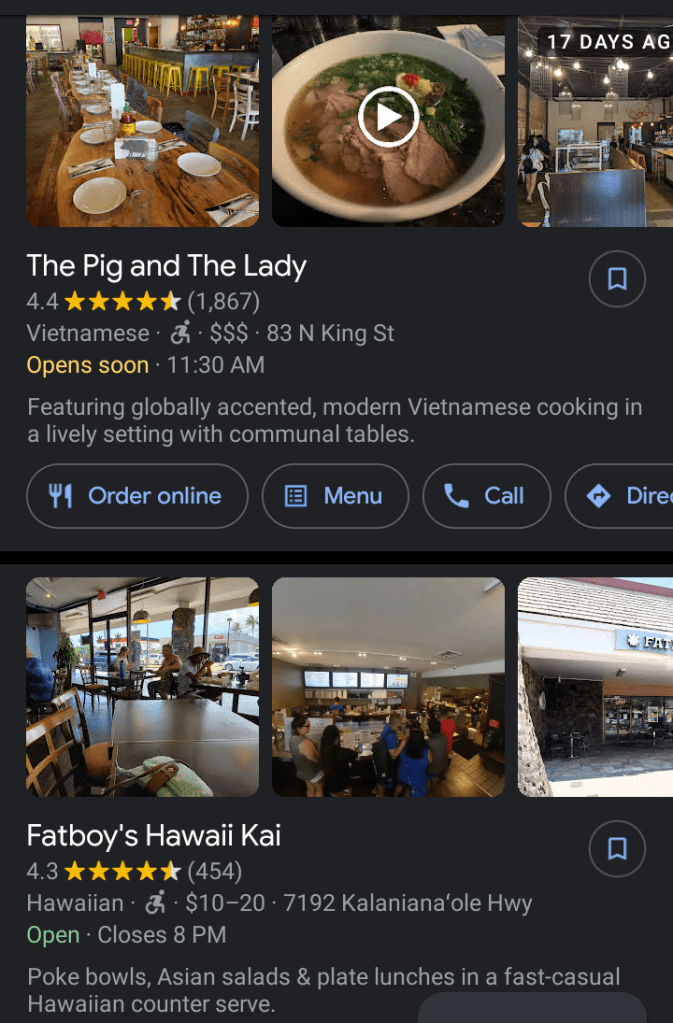Open the communal table photo
This screenshot has width=673, height=1023.
[x=142, y=120]
